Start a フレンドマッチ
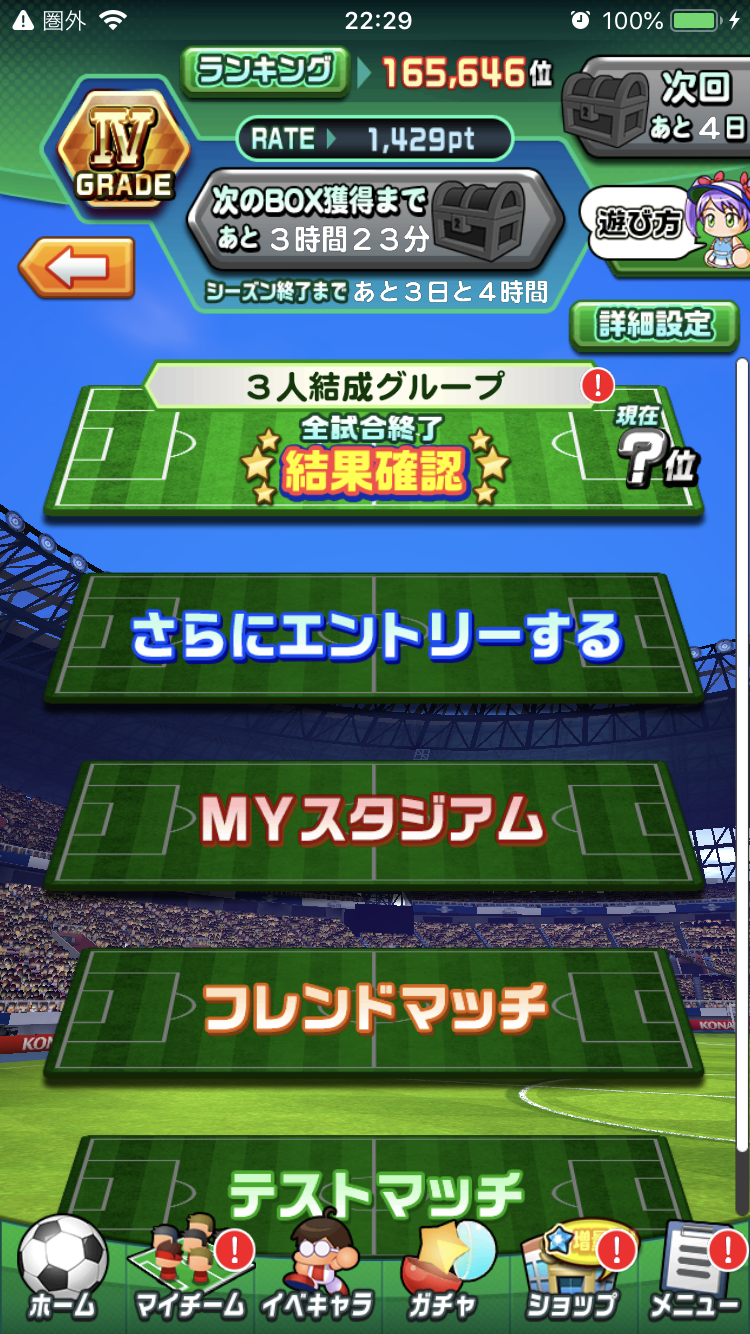Image resolution: width=750 pixels, height=1334 pixels. tap(374, 1008)
